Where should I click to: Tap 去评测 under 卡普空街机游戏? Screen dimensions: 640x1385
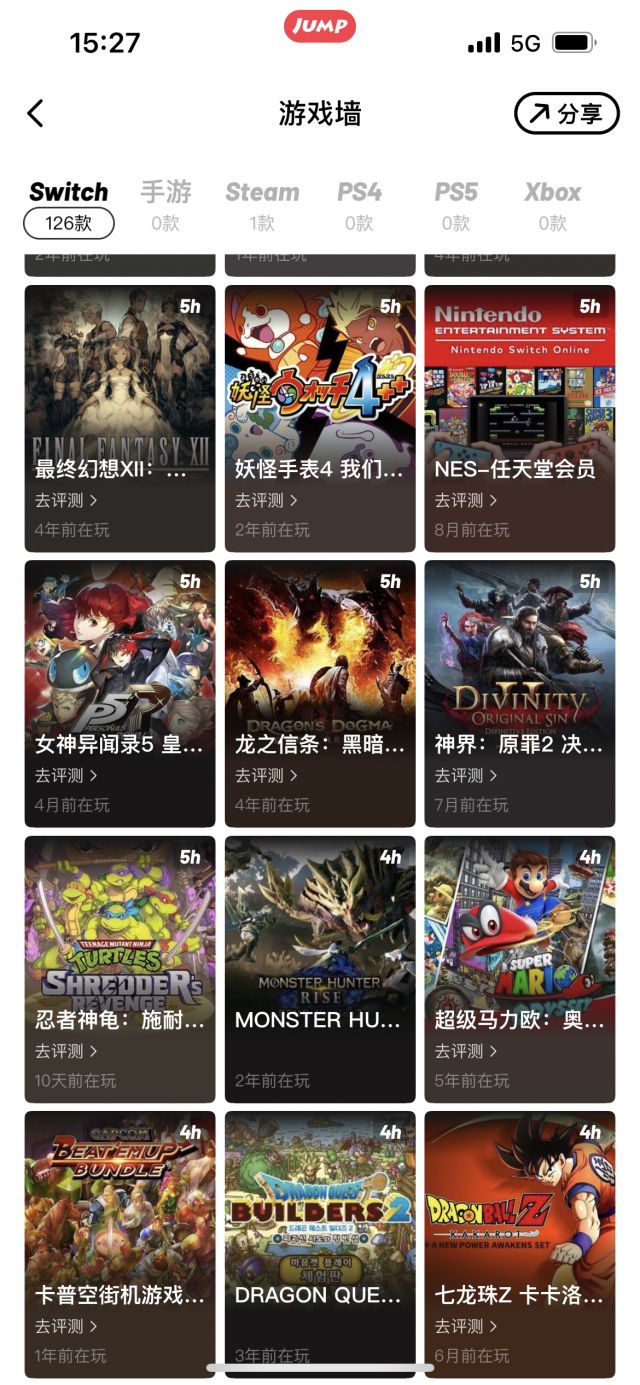(x=66, y=1326)
